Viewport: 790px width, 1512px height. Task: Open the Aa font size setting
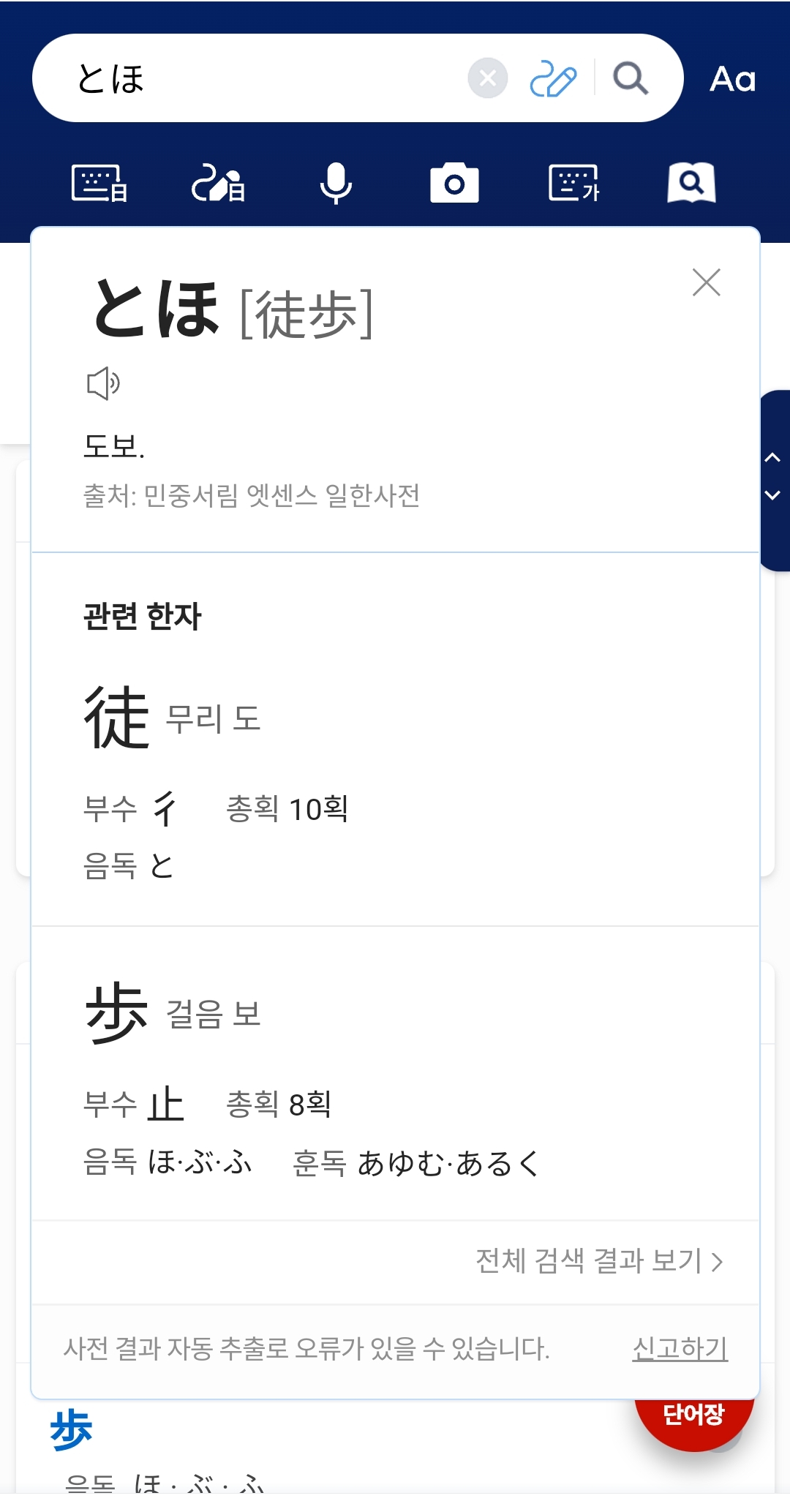pos(732,79)
